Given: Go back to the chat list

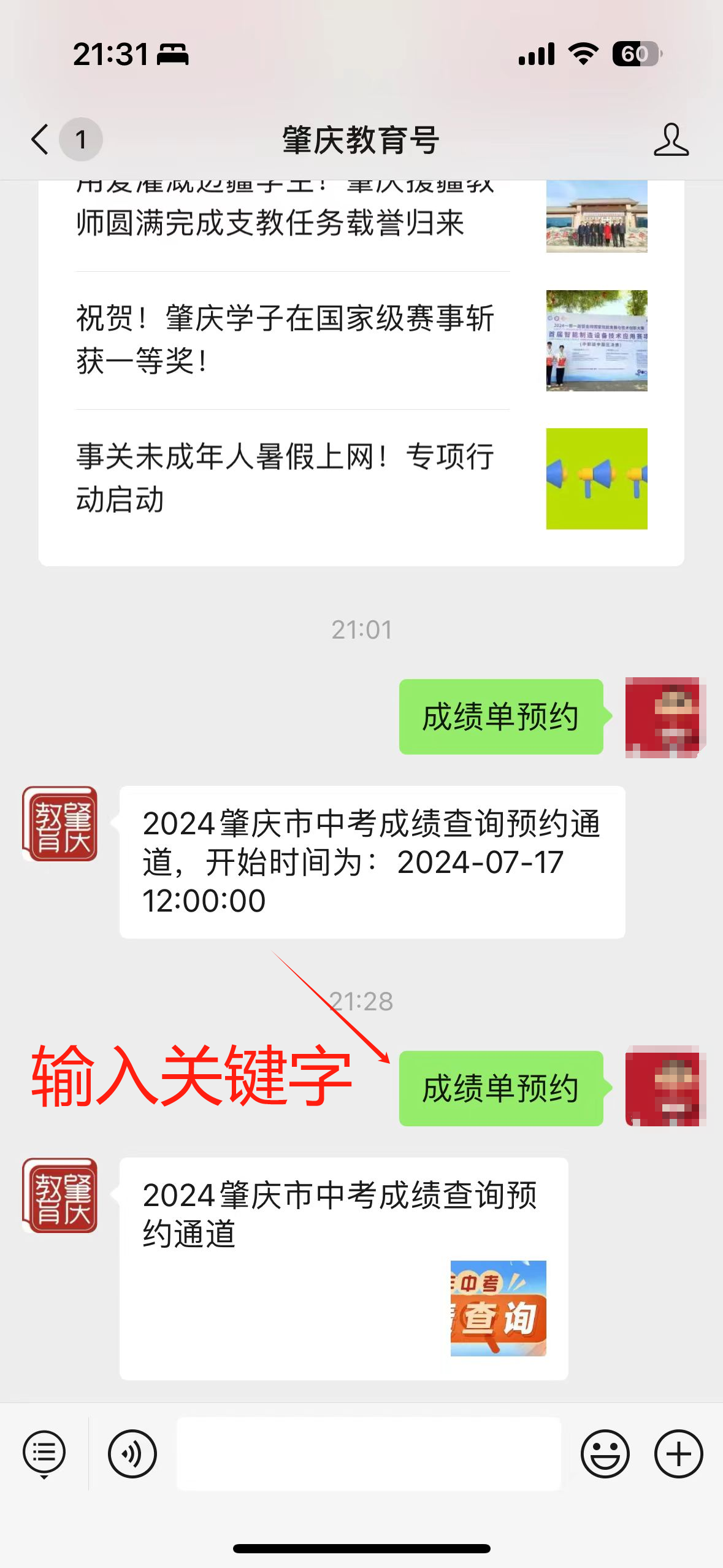Looking at the screenshot, I should coord(40,139).
